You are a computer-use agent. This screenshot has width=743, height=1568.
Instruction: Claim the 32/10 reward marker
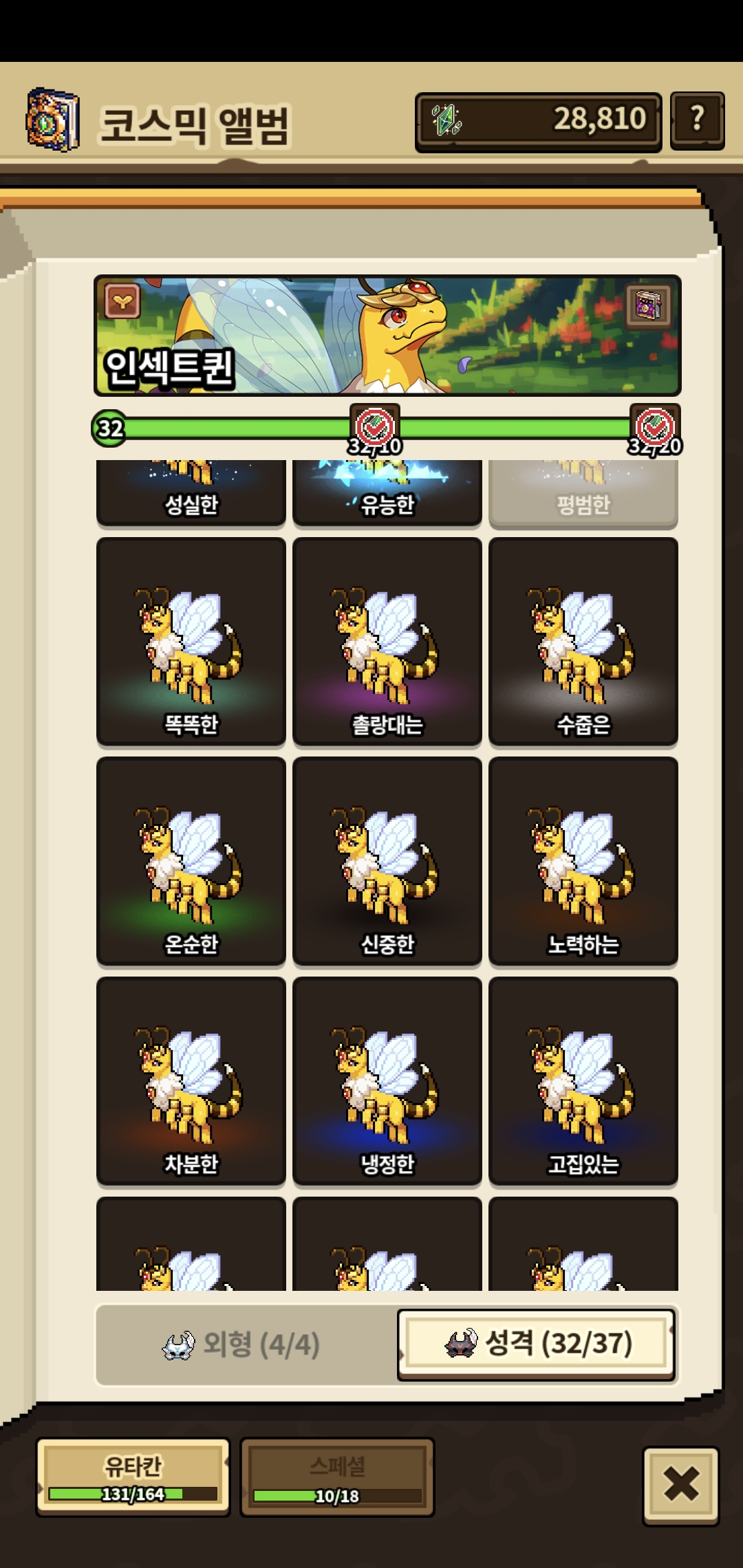pos(375,428)
